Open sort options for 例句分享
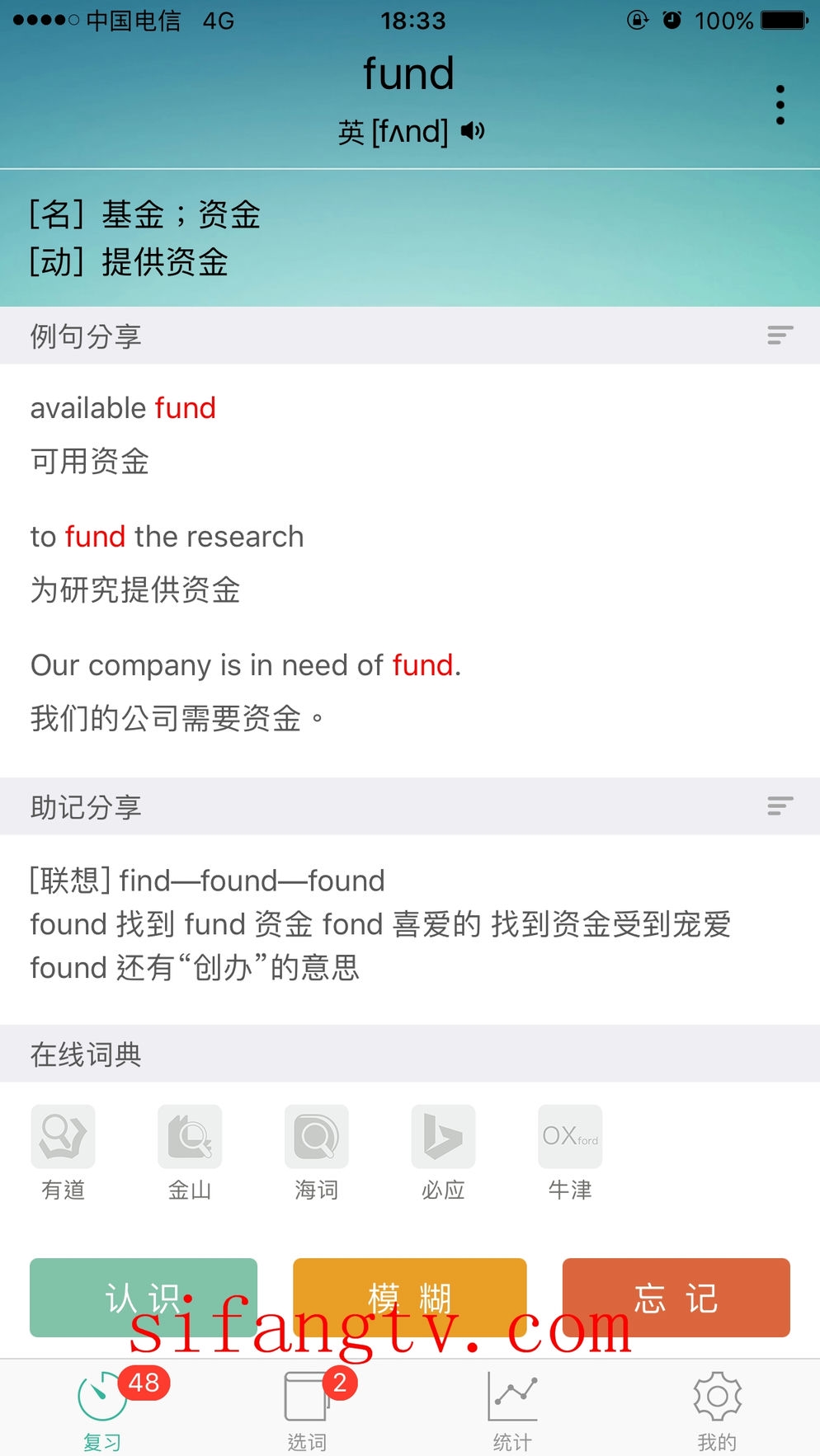The width and height of the screenshot is (820, 1456). [x=780, y=335]
